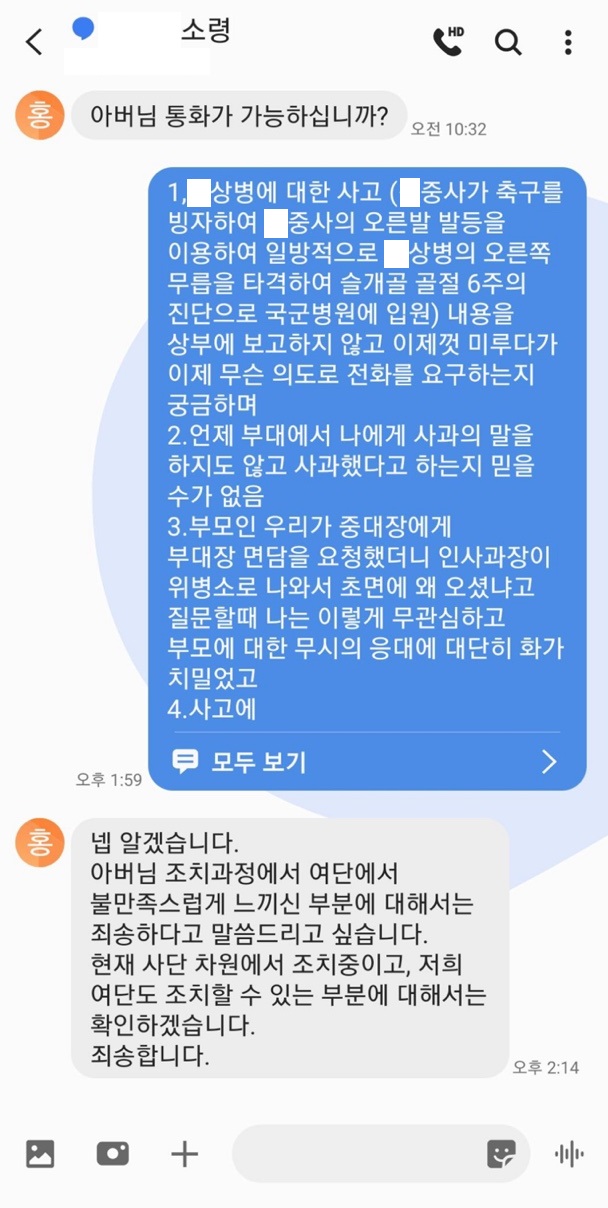The width and height of the screenshot is (608, 1208).
Task: Tap the 홍 contact avatar beside top message
Action: pyautogui.click(x=40, y=115)
